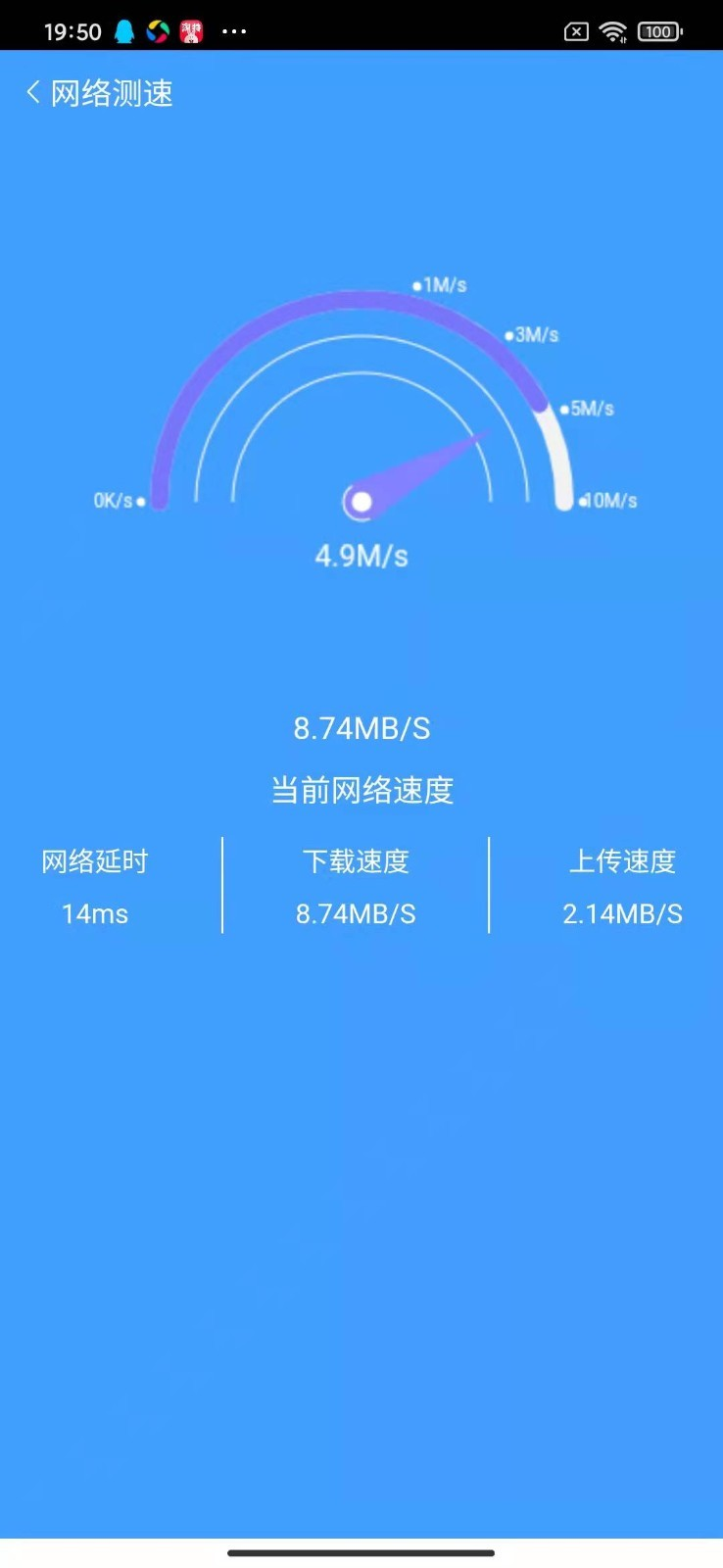Tap the battery level indicator showing 100
The width and height of the screenshot is (723, 1568).
(660, 30)
